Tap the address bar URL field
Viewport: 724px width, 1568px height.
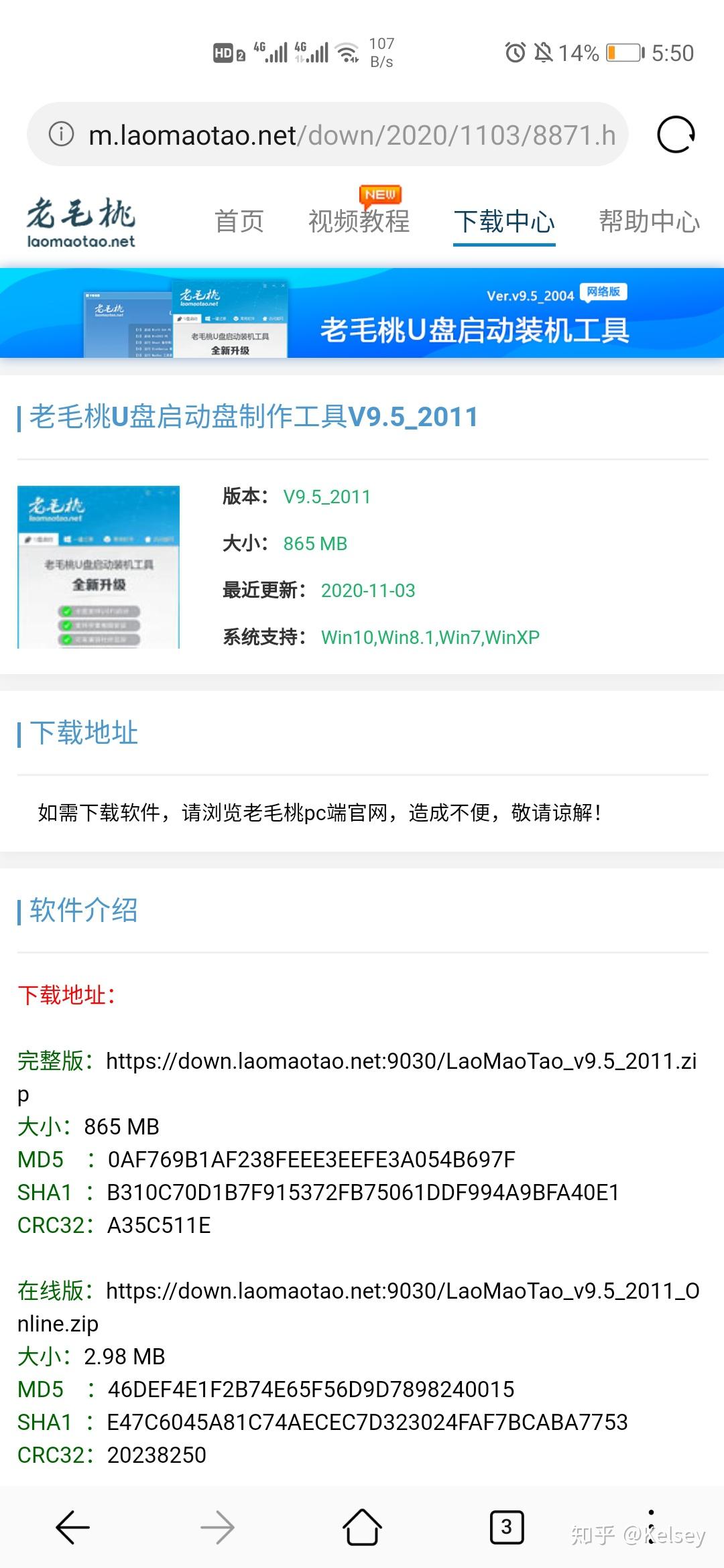tap(352, 135)
